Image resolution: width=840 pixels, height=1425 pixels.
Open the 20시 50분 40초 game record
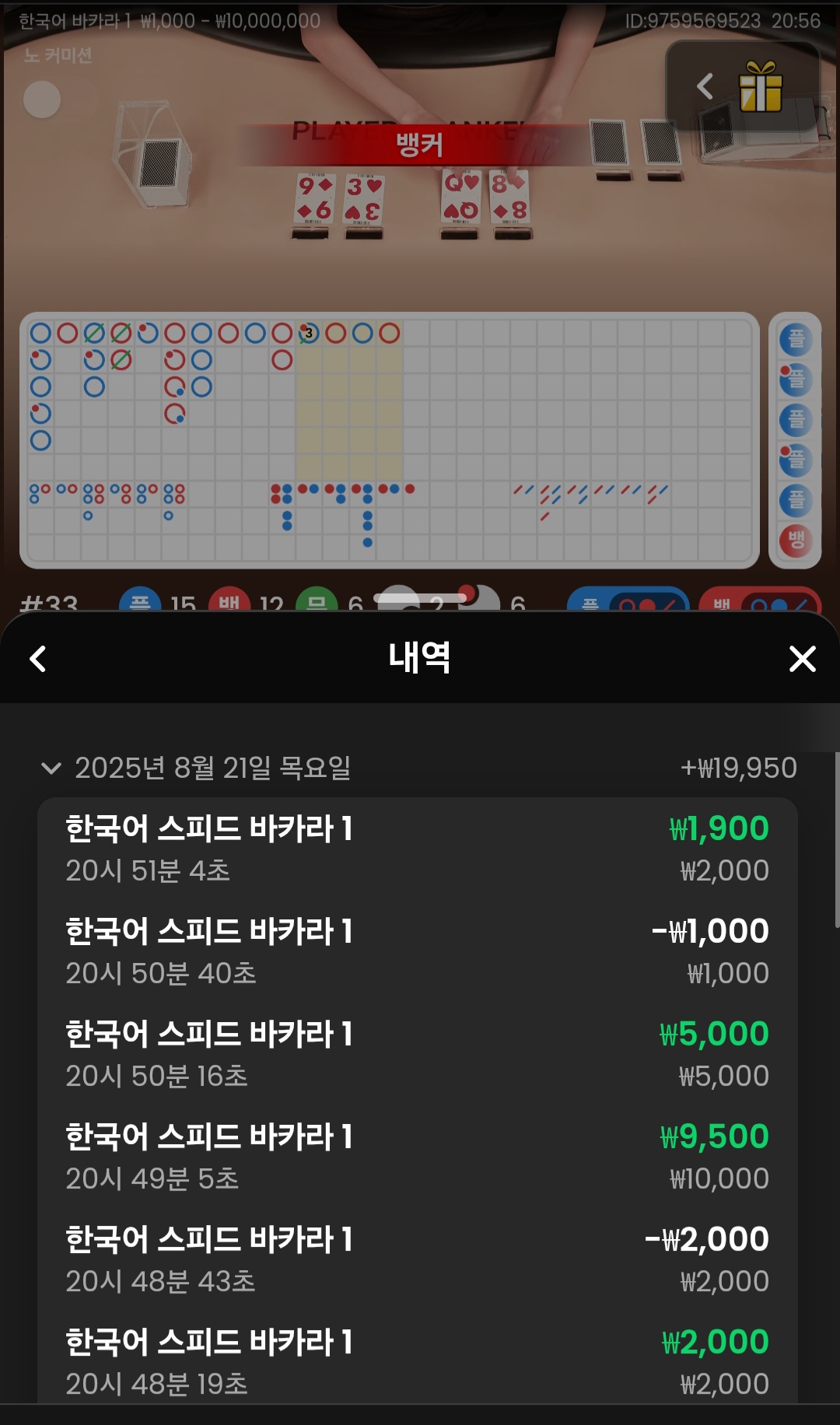417,951
